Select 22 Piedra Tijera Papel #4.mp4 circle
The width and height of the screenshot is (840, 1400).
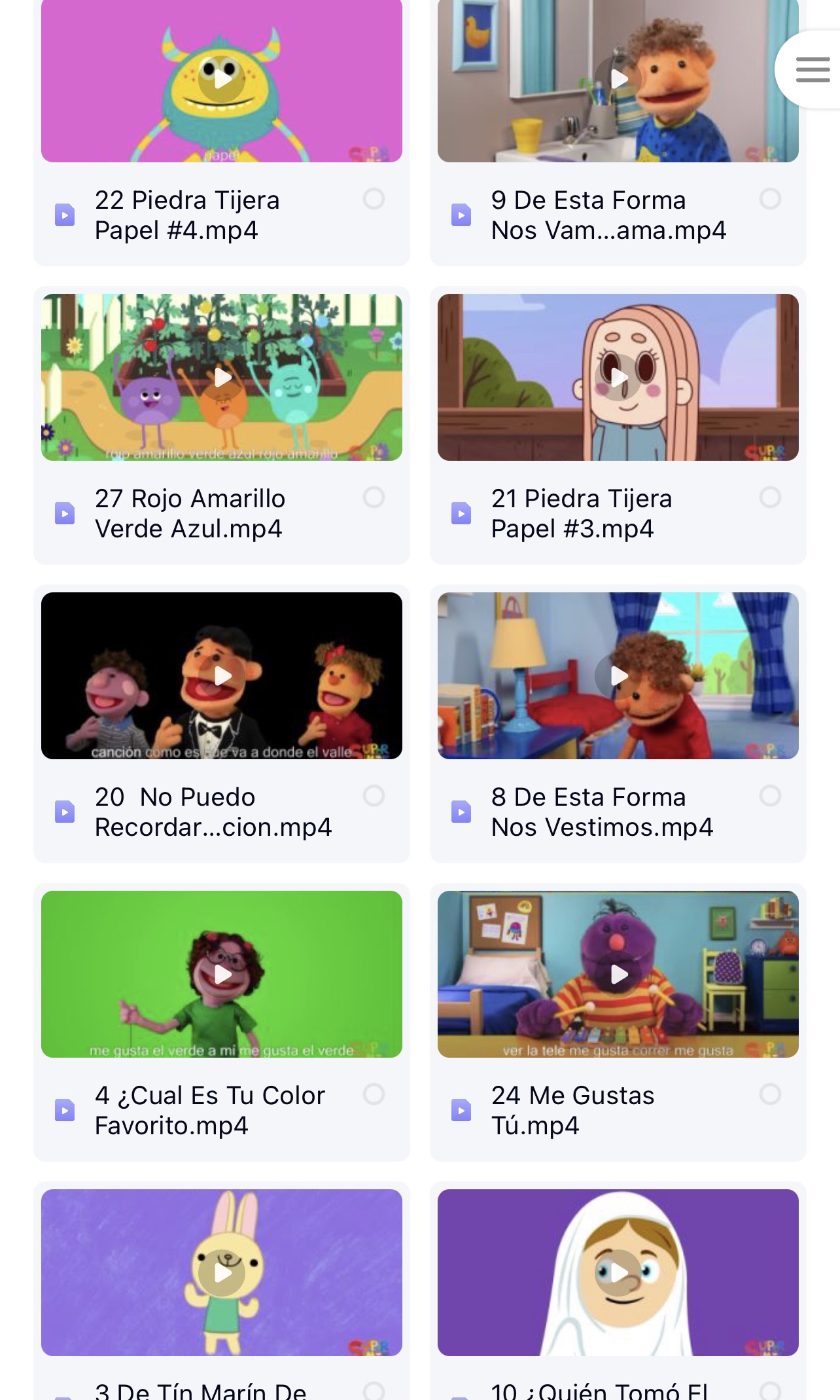[x=374, y=199]
